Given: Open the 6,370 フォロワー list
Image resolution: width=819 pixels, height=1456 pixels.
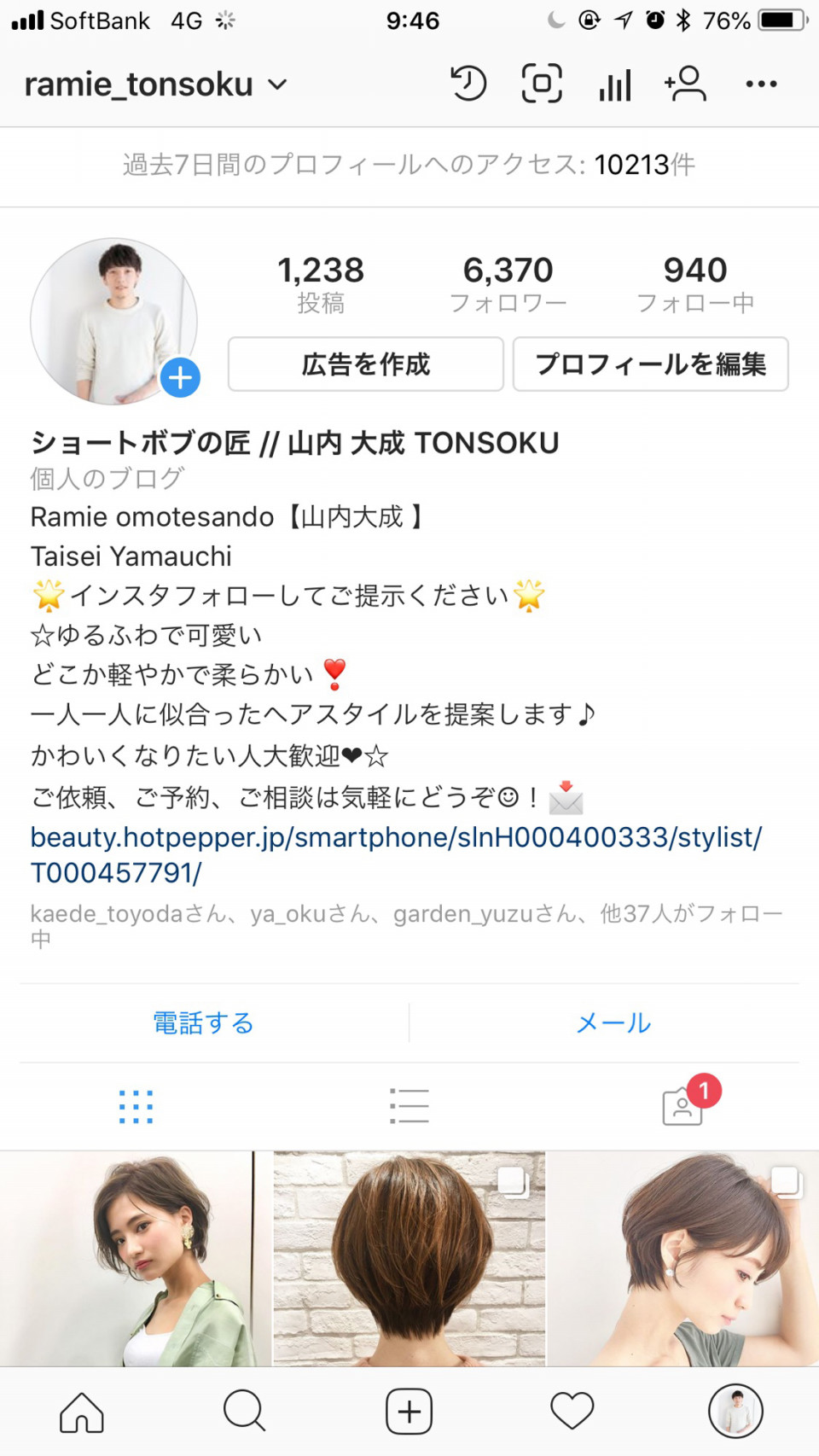Looking at the screenshot, I should point(508,284).
